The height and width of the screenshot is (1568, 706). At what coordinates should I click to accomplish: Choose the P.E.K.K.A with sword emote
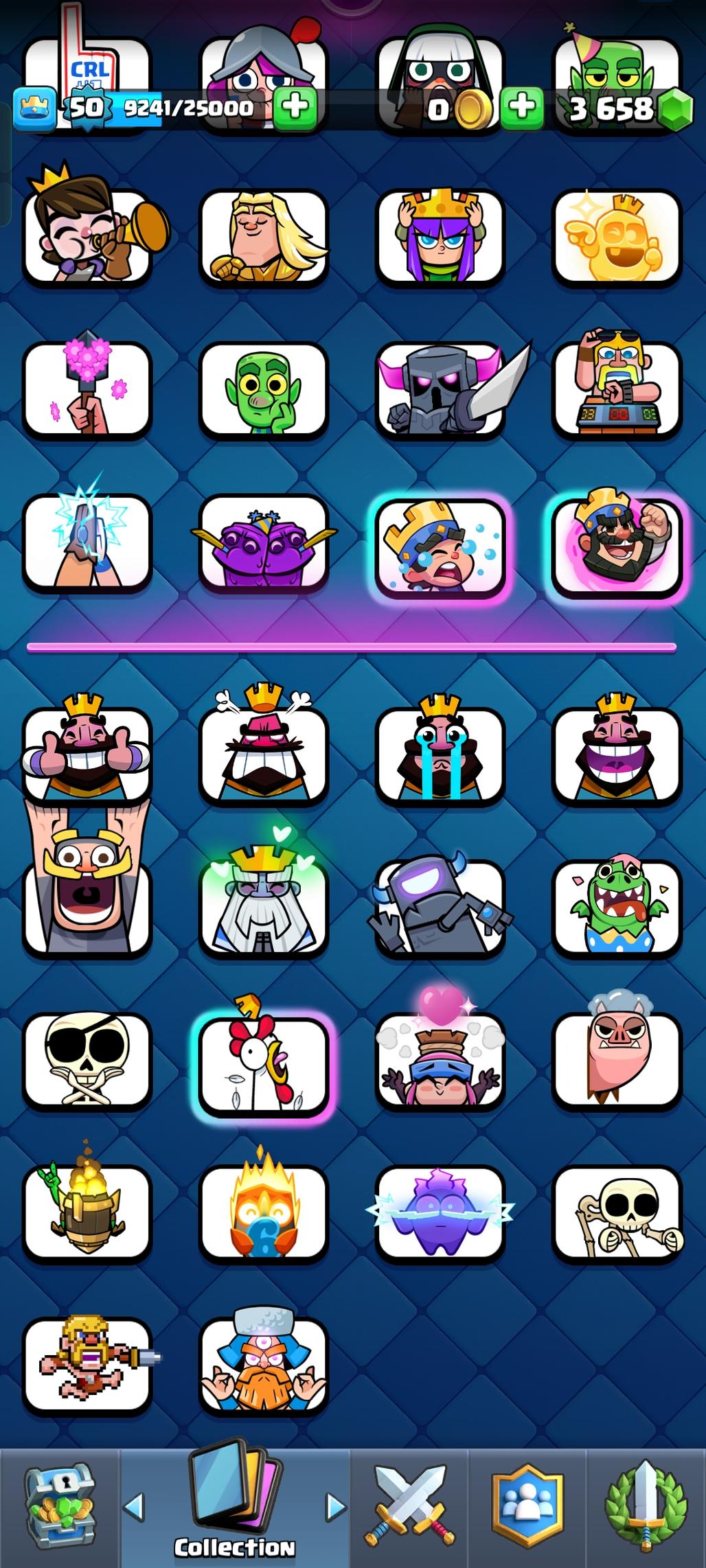pos(440,390)
